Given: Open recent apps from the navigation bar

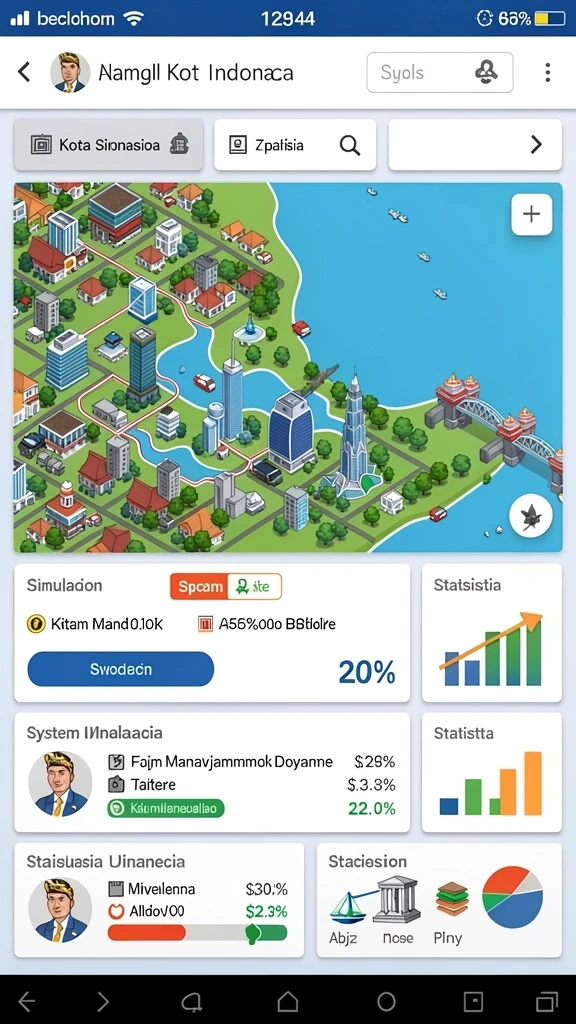Looking at the screenshot, I should tap(547, 1000).
